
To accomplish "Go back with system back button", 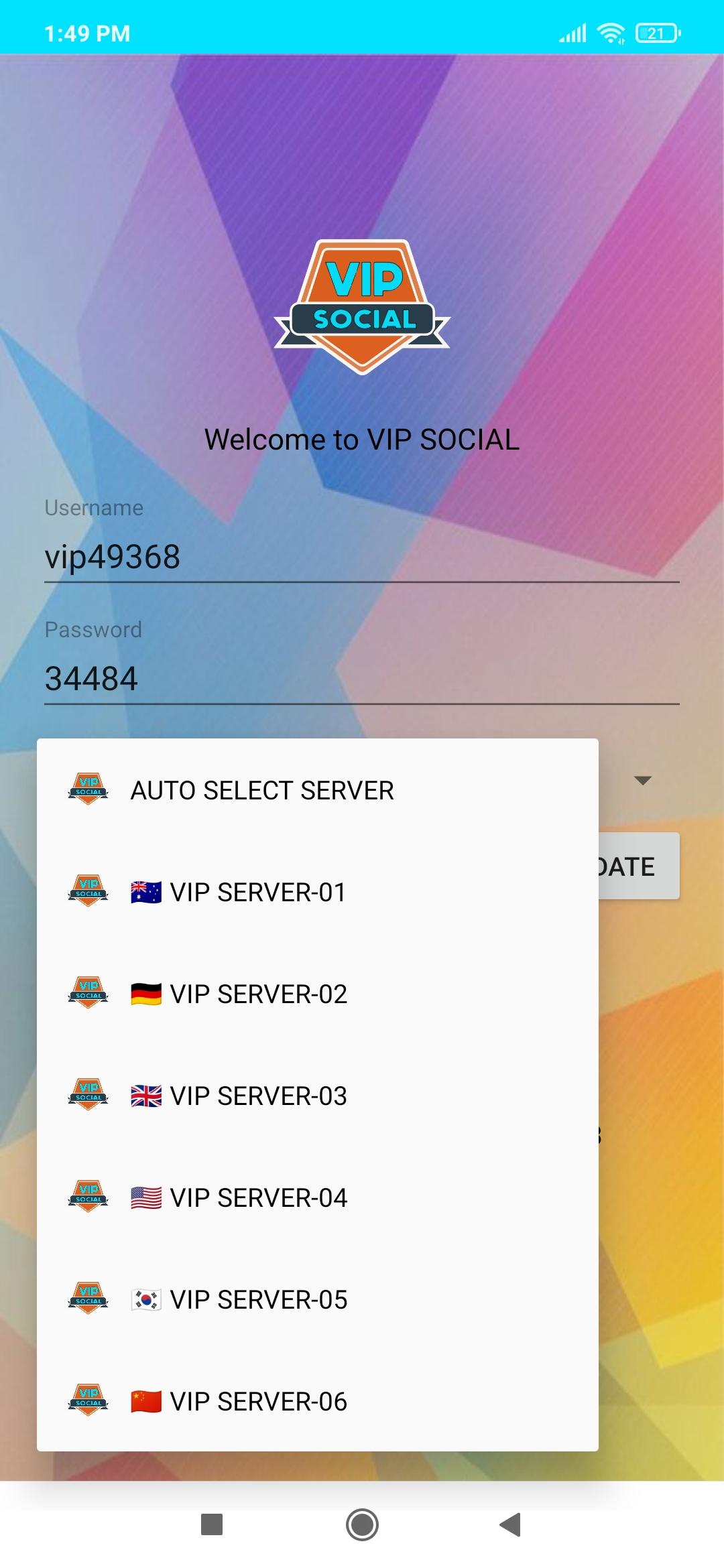I will tap(511, 1524).
